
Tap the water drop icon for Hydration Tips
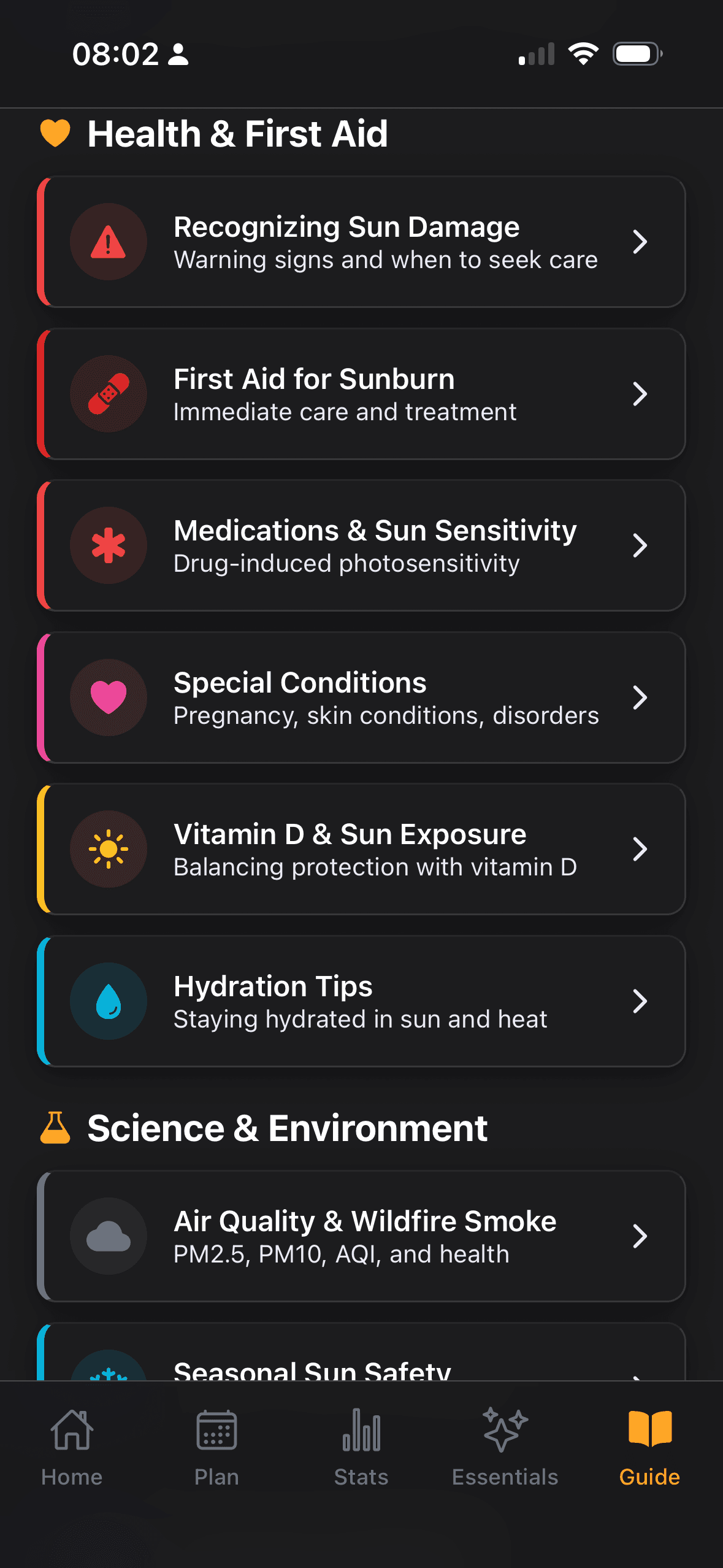108,1001
